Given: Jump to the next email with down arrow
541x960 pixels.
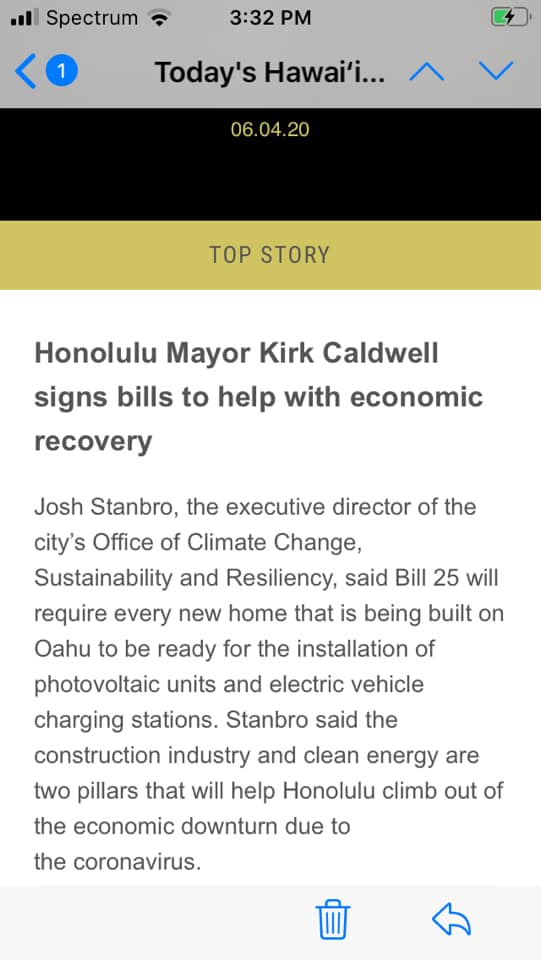Looking at the screenshot, I should tap(496, 71).
